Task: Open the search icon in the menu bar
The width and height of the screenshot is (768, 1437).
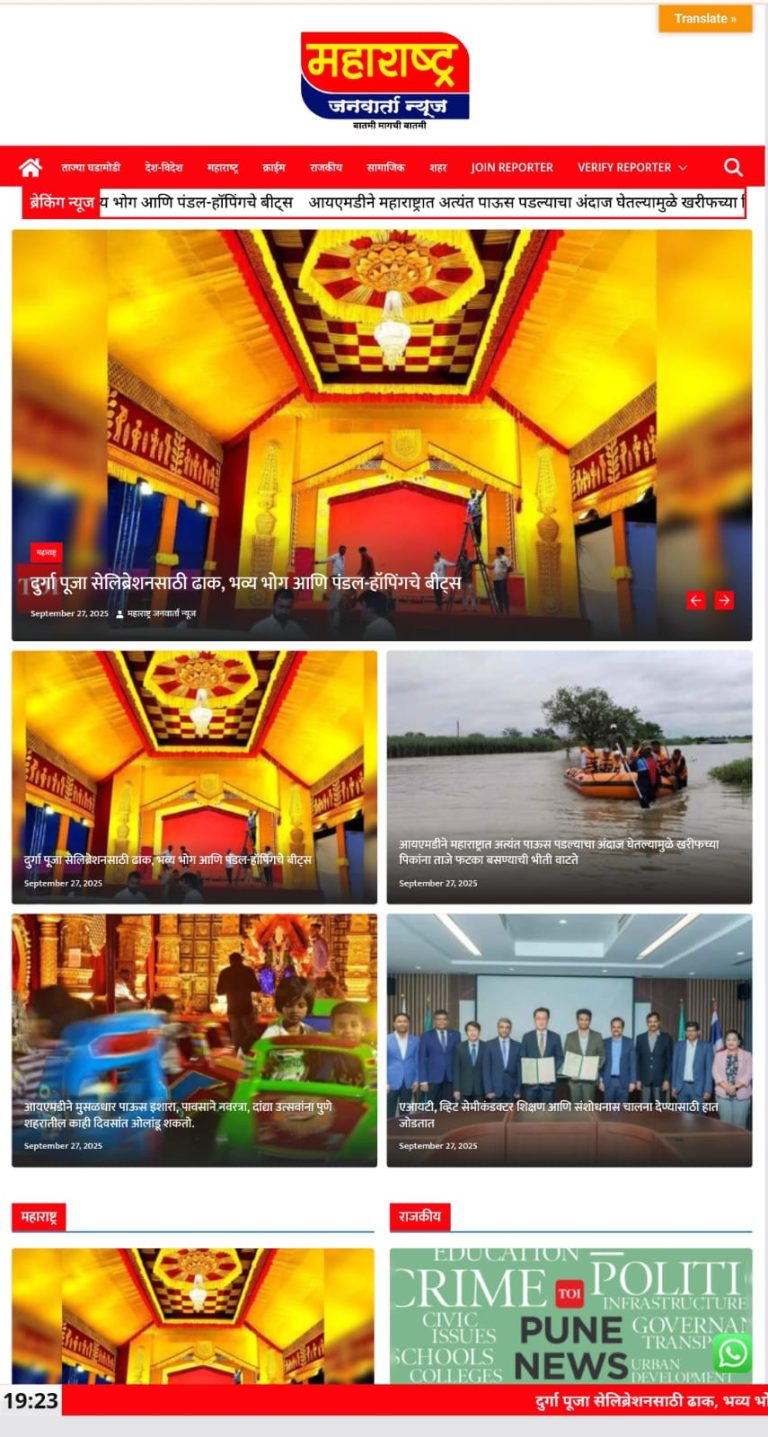Action: tap(733, 167)
